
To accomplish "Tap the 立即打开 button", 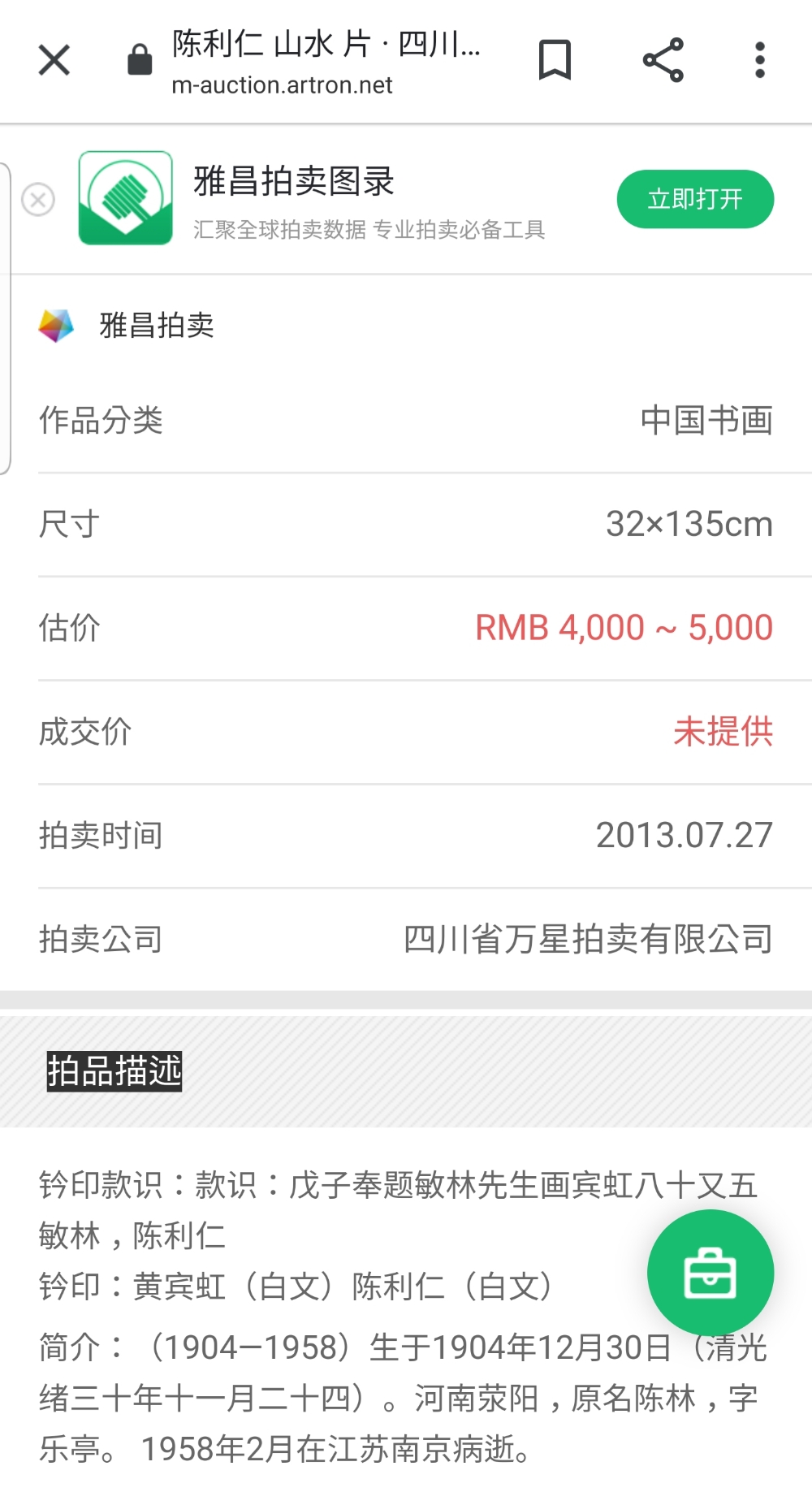I will pos(695,199).
